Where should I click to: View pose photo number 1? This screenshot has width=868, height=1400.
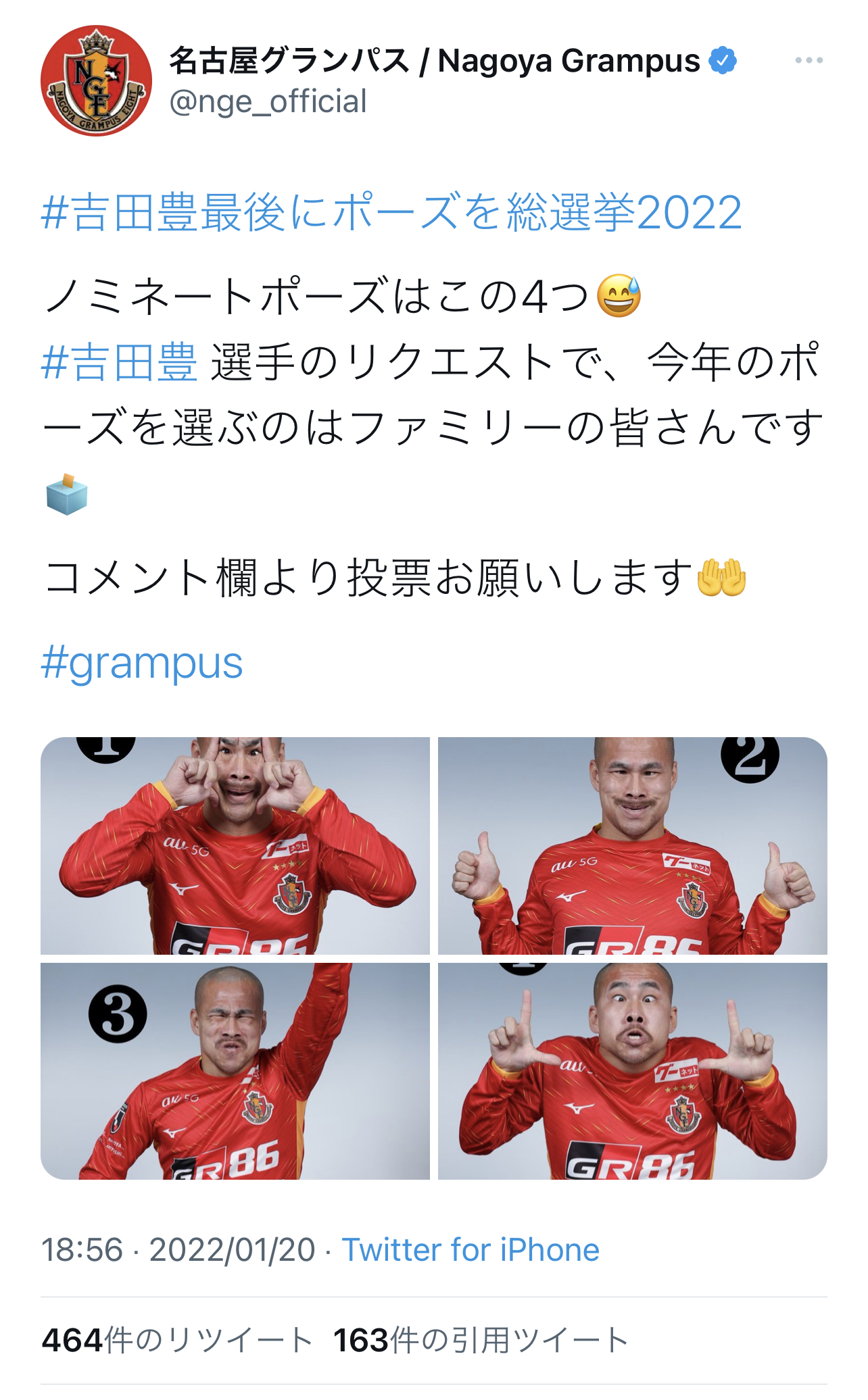(235, 845)
